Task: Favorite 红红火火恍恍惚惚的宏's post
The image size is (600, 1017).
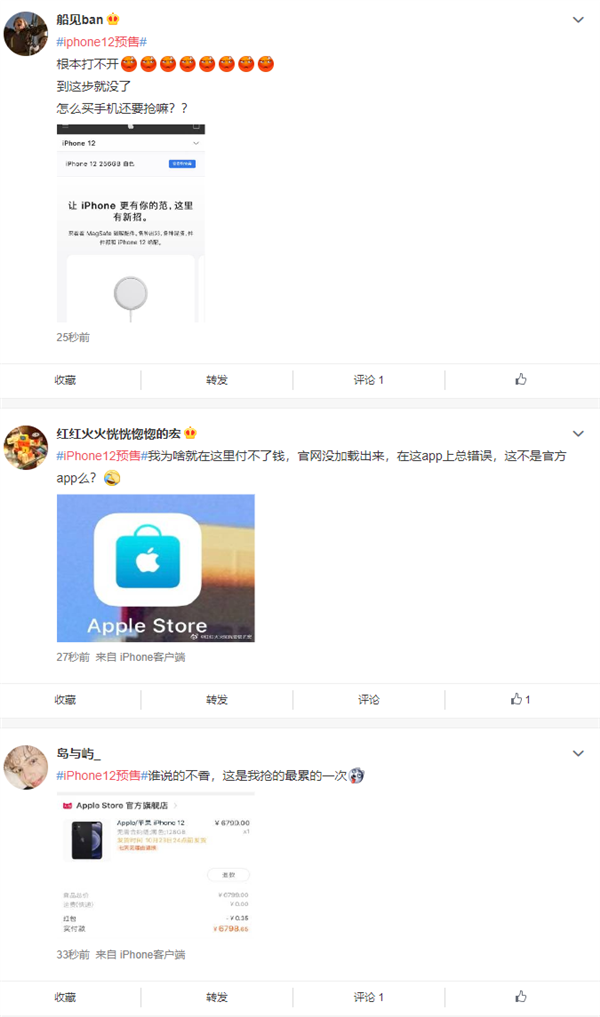Action: point(65,699)
